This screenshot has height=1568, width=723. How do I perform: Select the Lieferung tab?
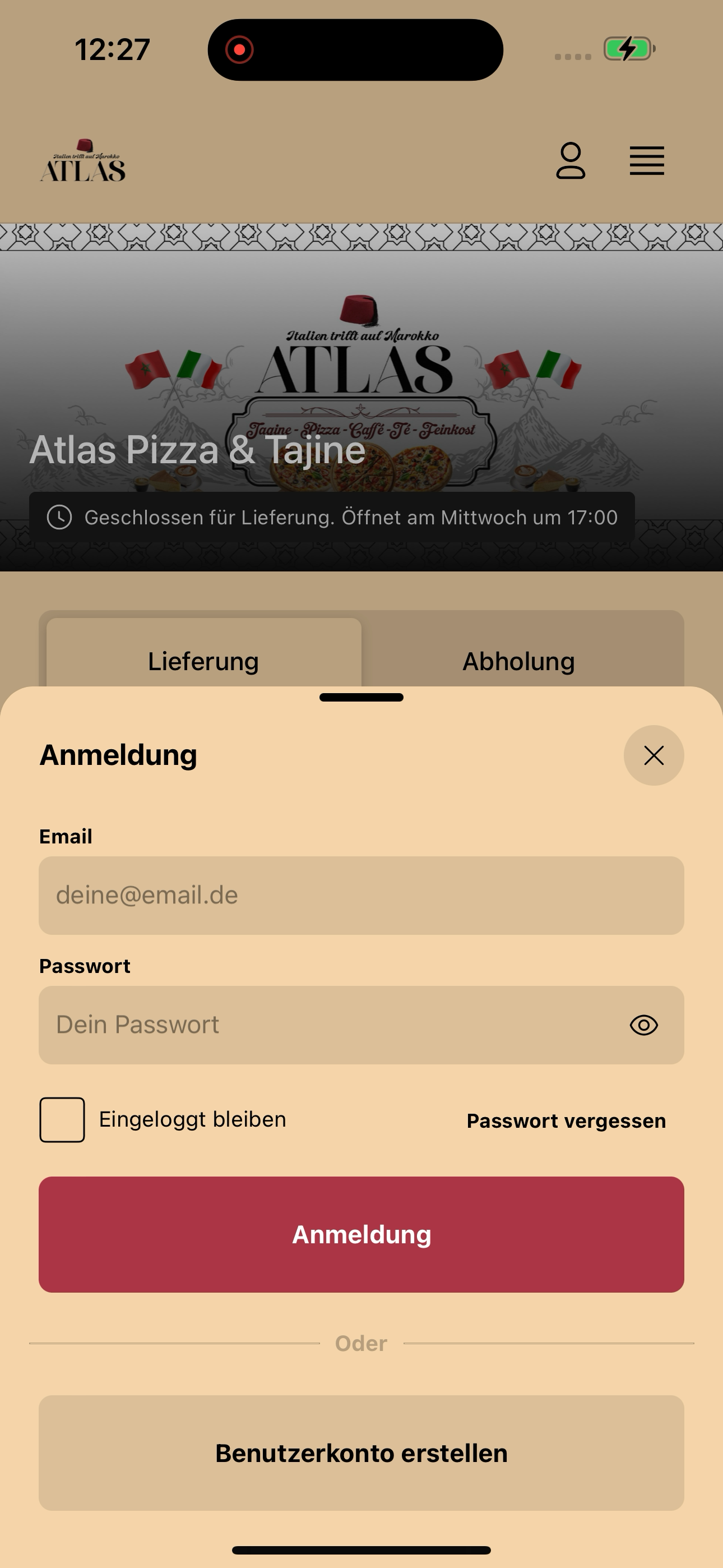tap(204, 661)
